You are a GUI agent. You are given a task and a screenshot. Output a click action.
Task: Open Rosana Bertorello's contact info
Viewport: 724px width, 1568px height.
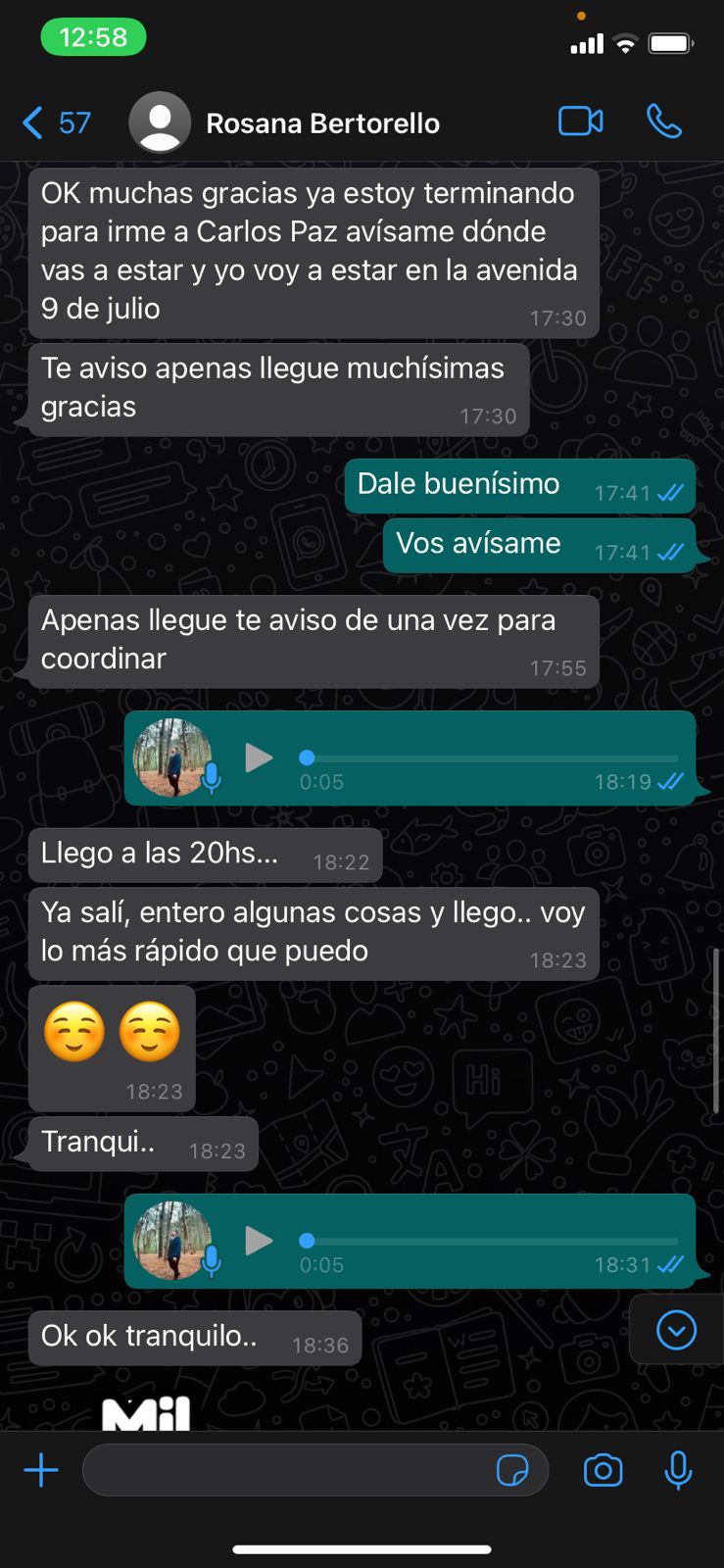(321, 123)
